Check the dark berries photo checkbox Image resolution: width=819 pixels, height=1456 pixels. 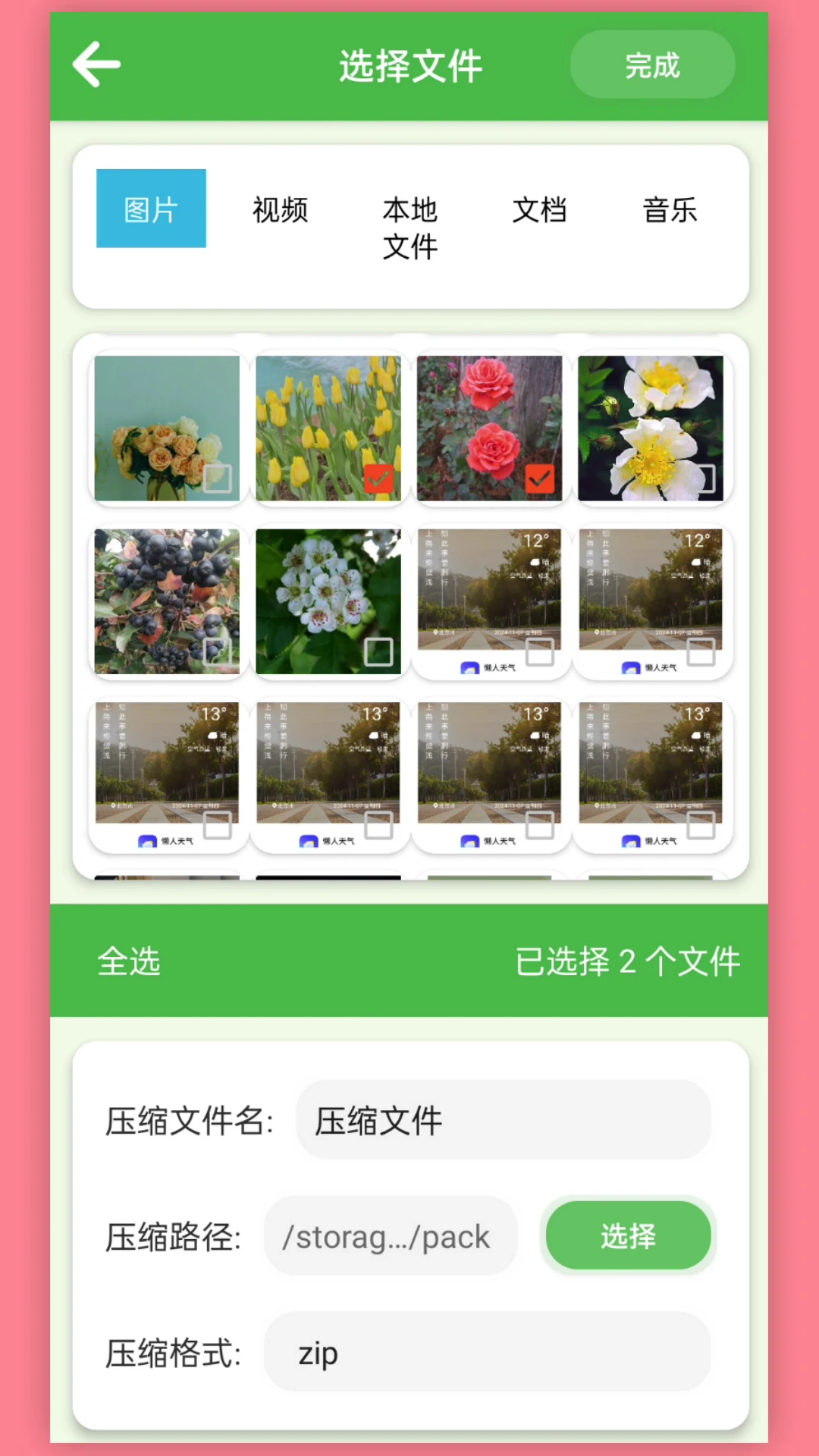click(219, 651)
